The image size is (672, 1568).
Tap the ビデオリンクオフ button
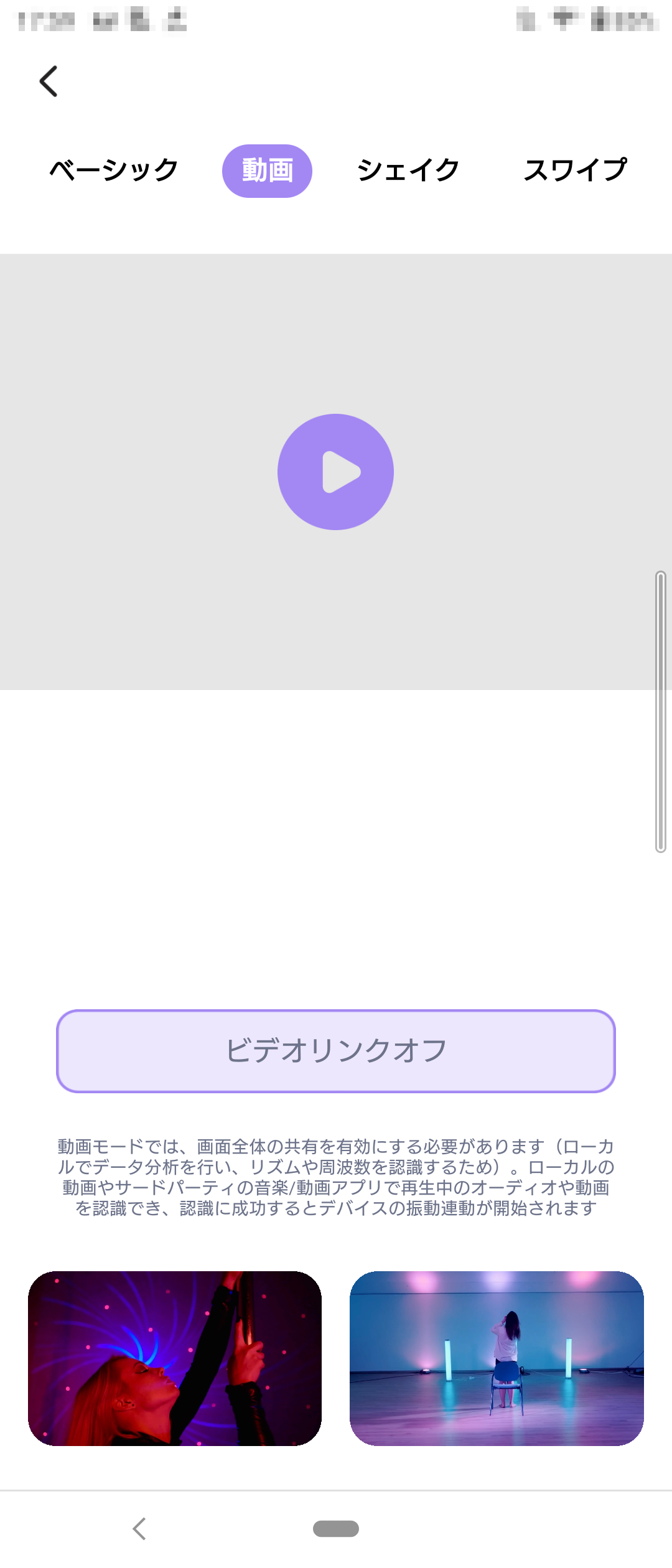336,1051
